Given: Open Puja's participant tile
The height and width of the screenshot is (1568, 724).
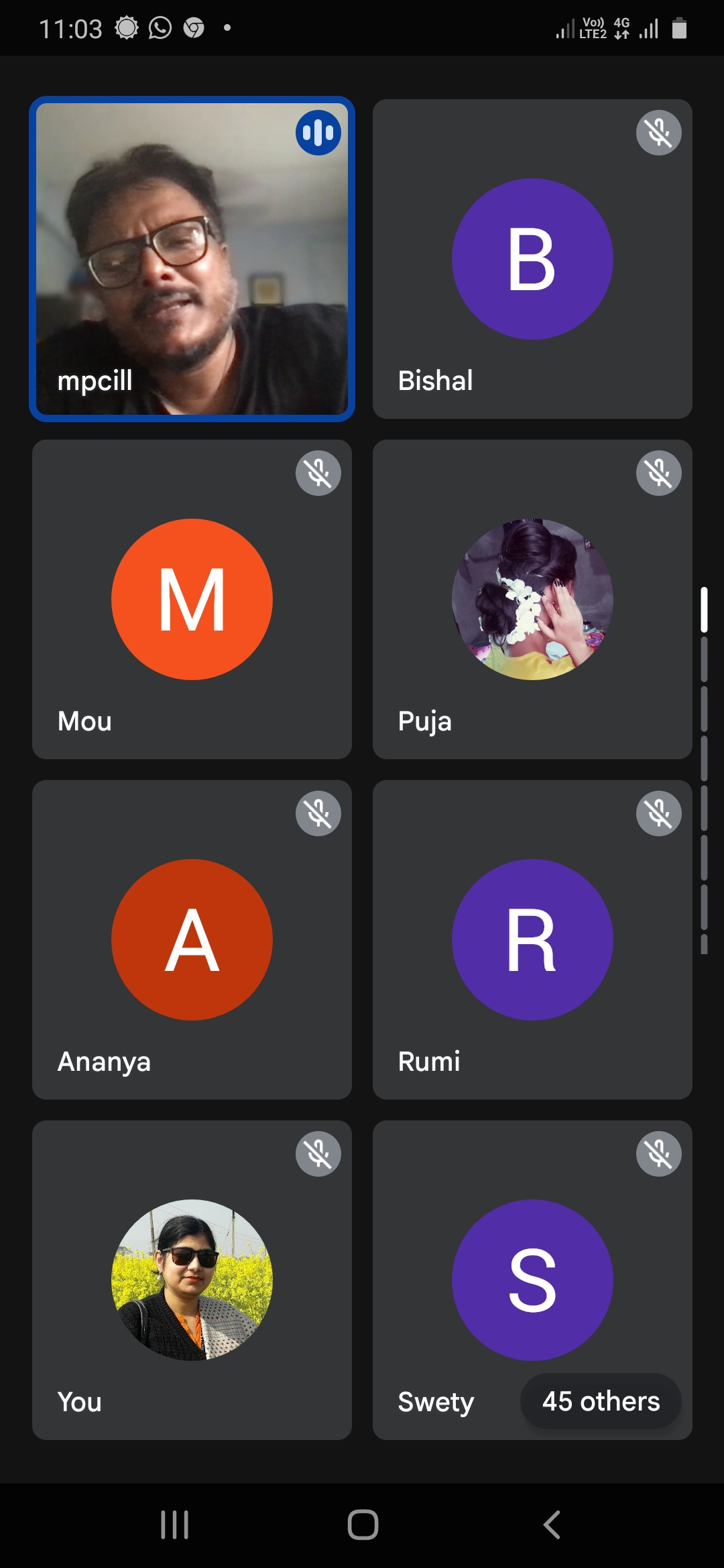Looking at the screenshot, I should click(x=532, y=600).
